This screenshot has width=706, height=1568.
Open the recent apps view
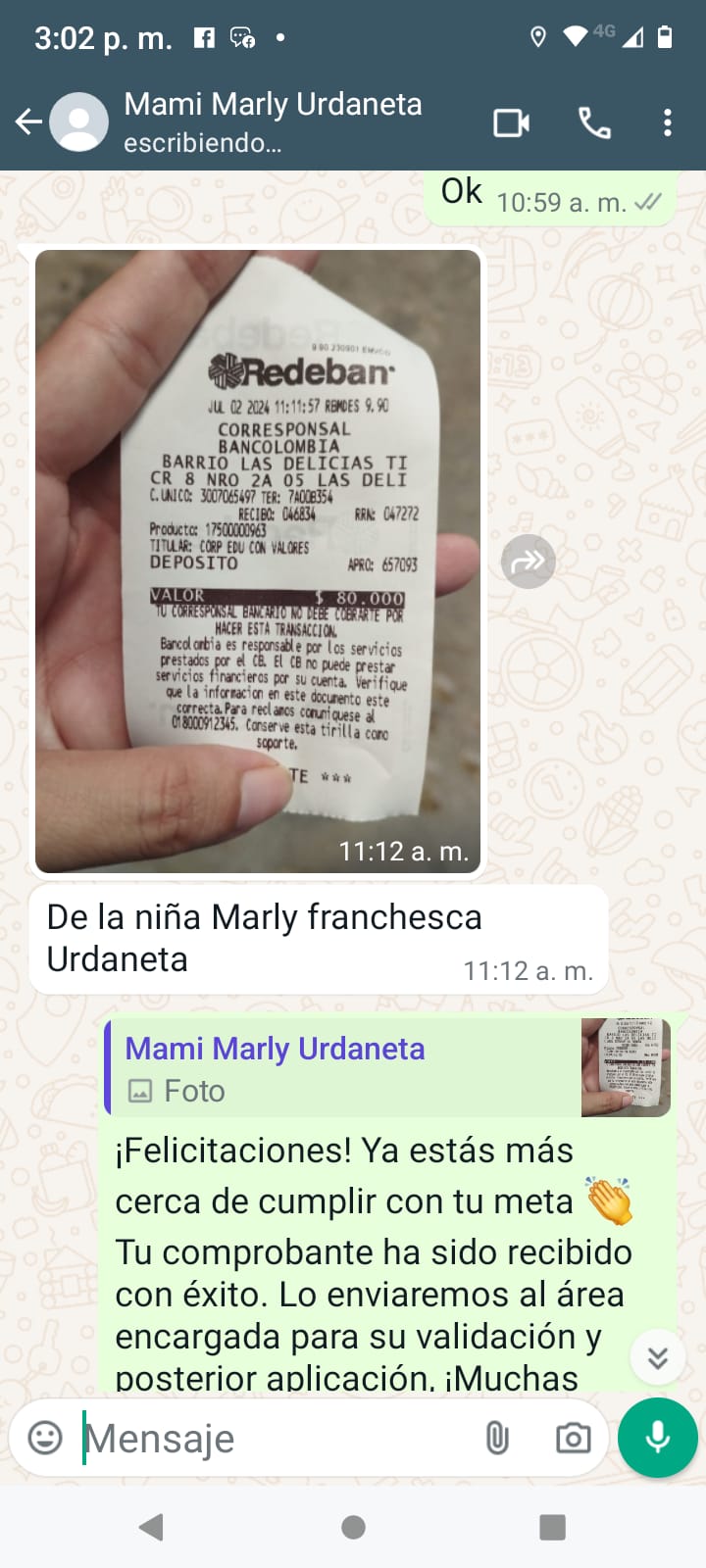(553, 1527)
